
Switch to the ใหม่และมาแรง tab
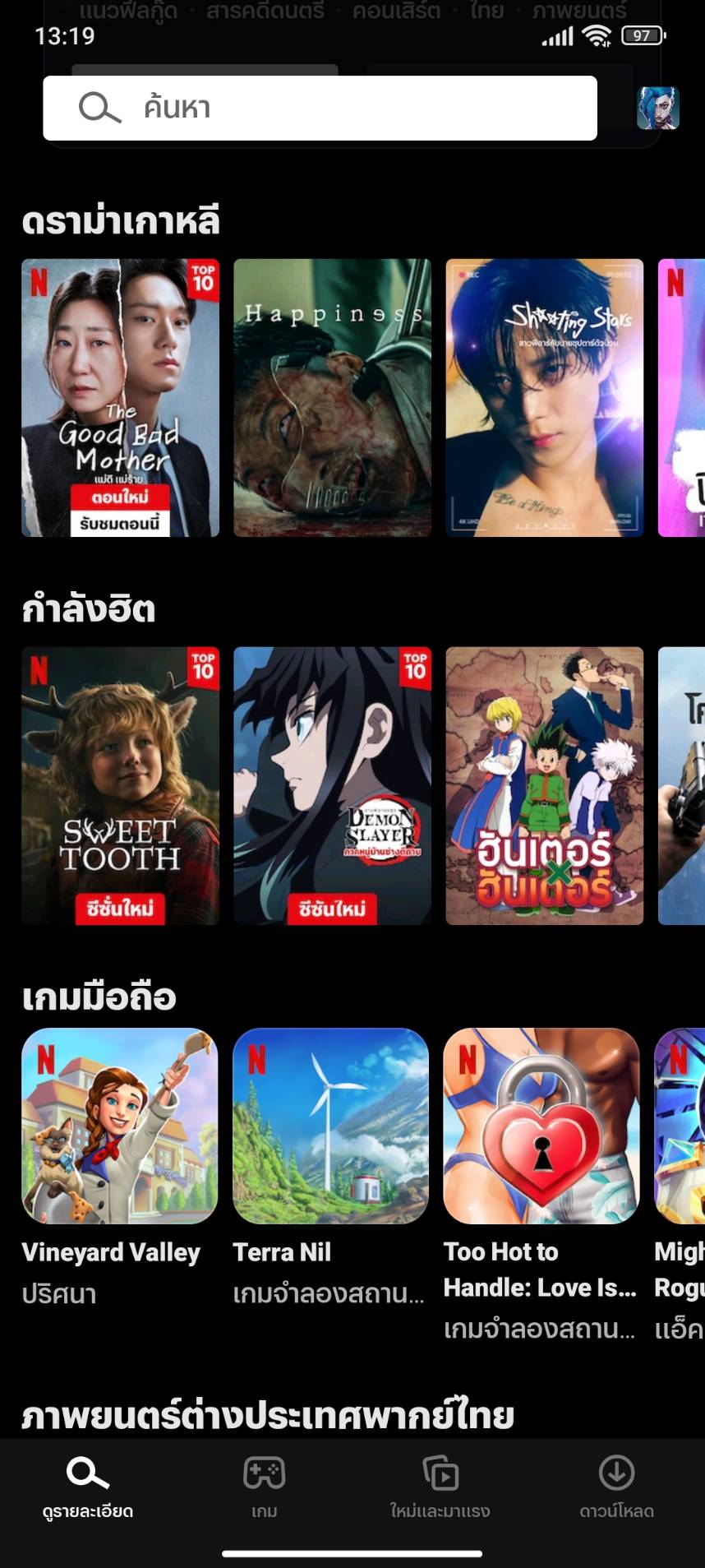point(440,1486)
